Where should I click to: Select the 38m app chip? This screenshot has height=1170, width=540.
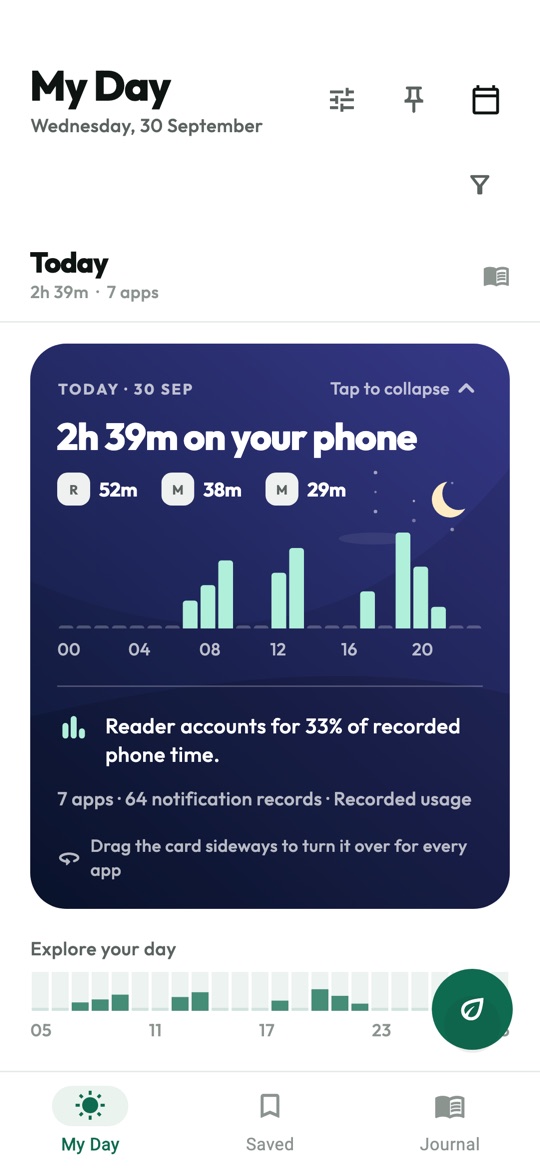pyautogui.click(x=202, y=490)
